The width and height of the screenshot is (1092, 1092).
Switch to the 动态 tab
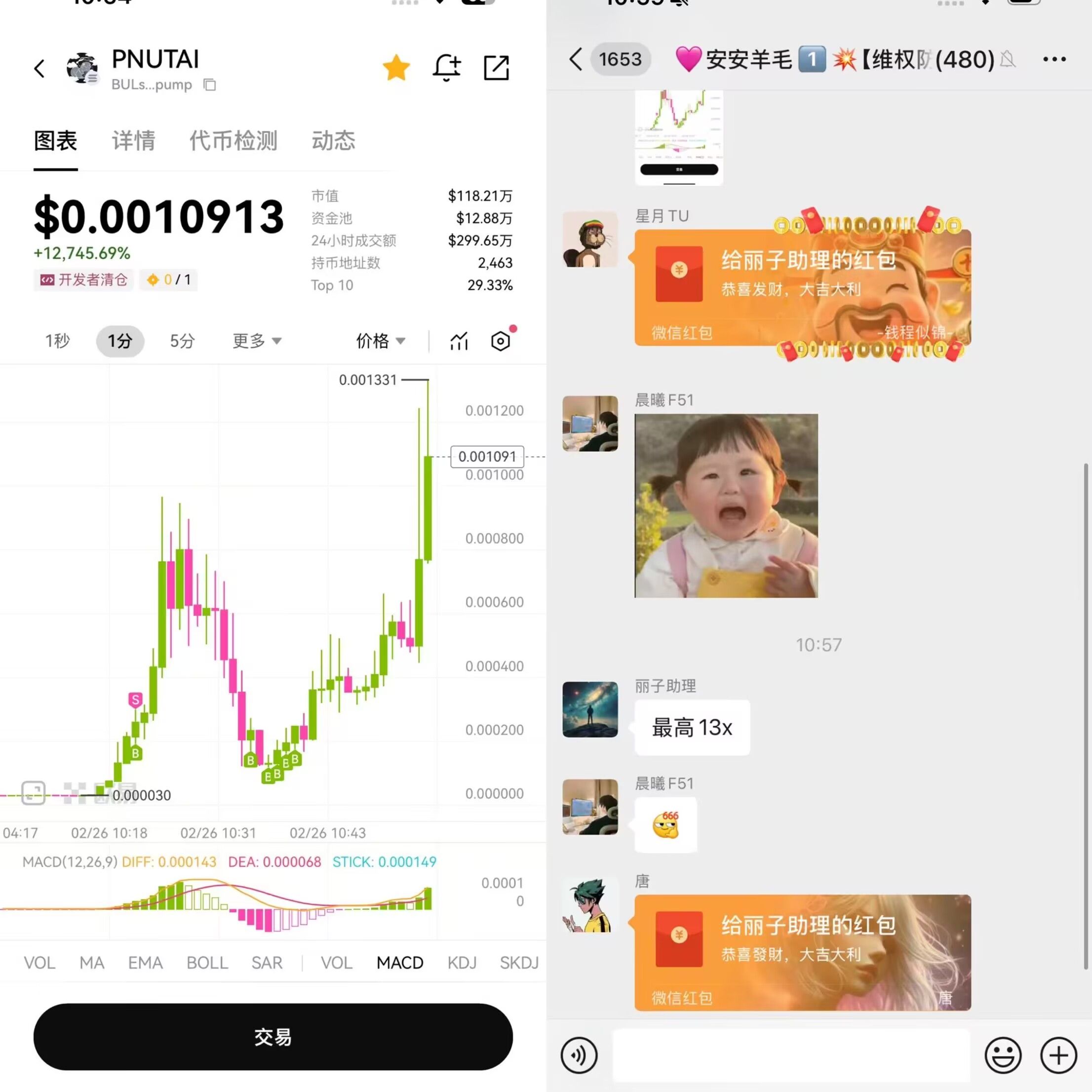click(333, 140)
